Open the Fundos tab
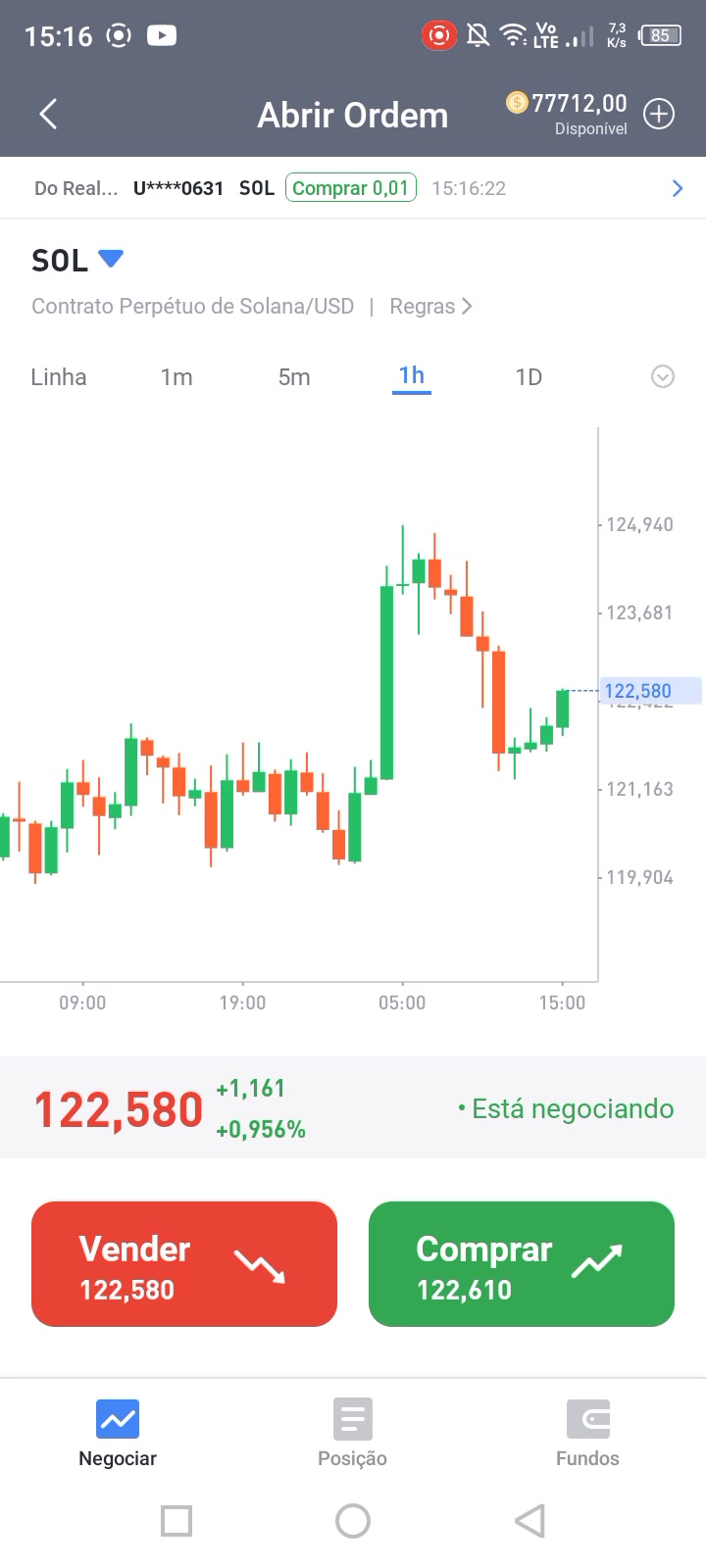Image resolution: width=706 pixels, height=1568 pixels. [587, 1433]
